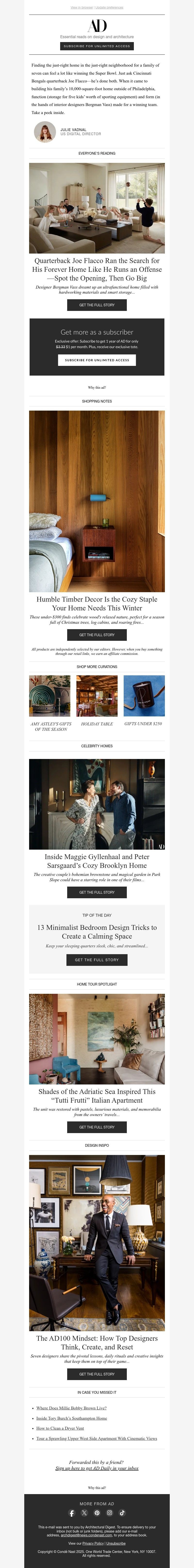Get the full story on Tutti Frutti apartment
Screen dimensions: 194x1568
tap(97, 1127)
